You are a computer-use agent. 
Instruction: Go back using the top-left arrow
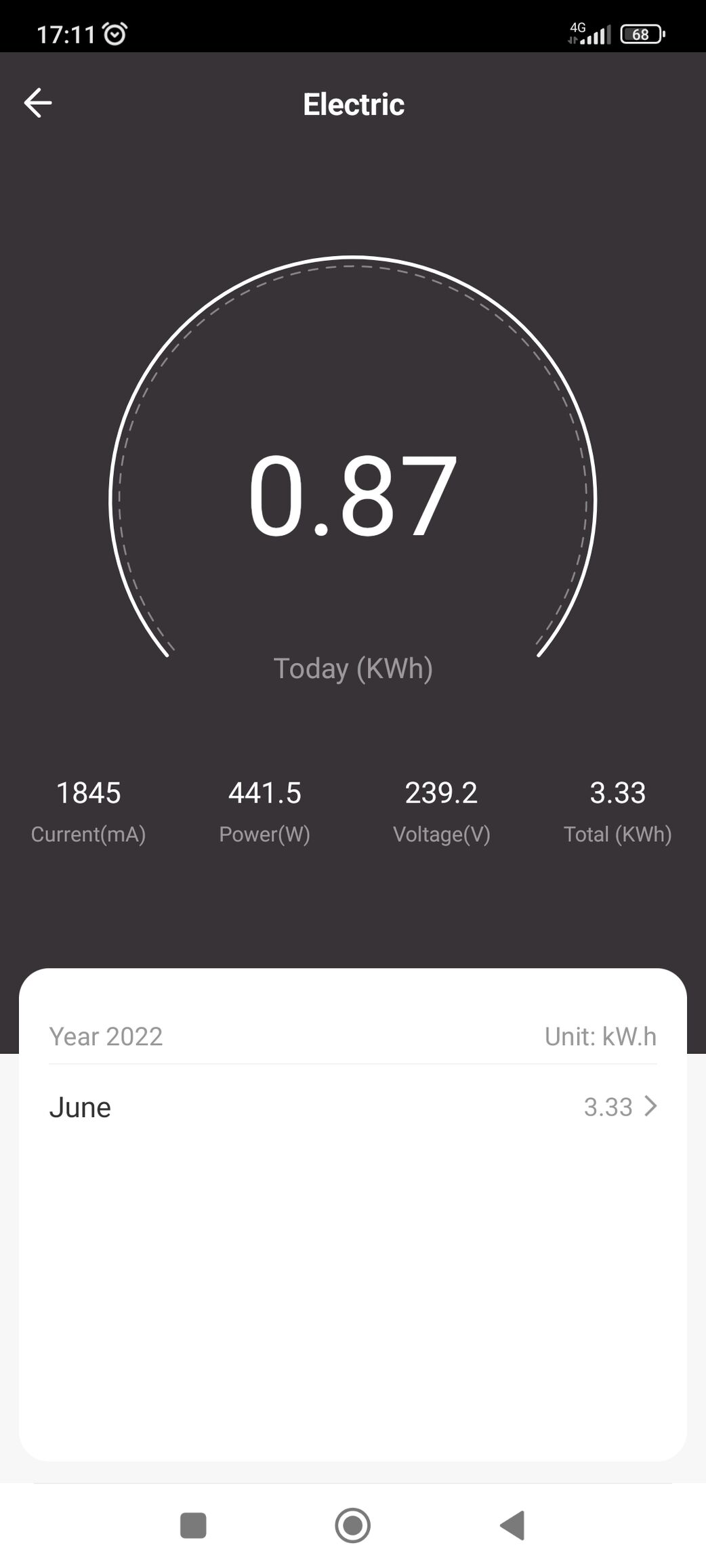[x=38, y=103]
